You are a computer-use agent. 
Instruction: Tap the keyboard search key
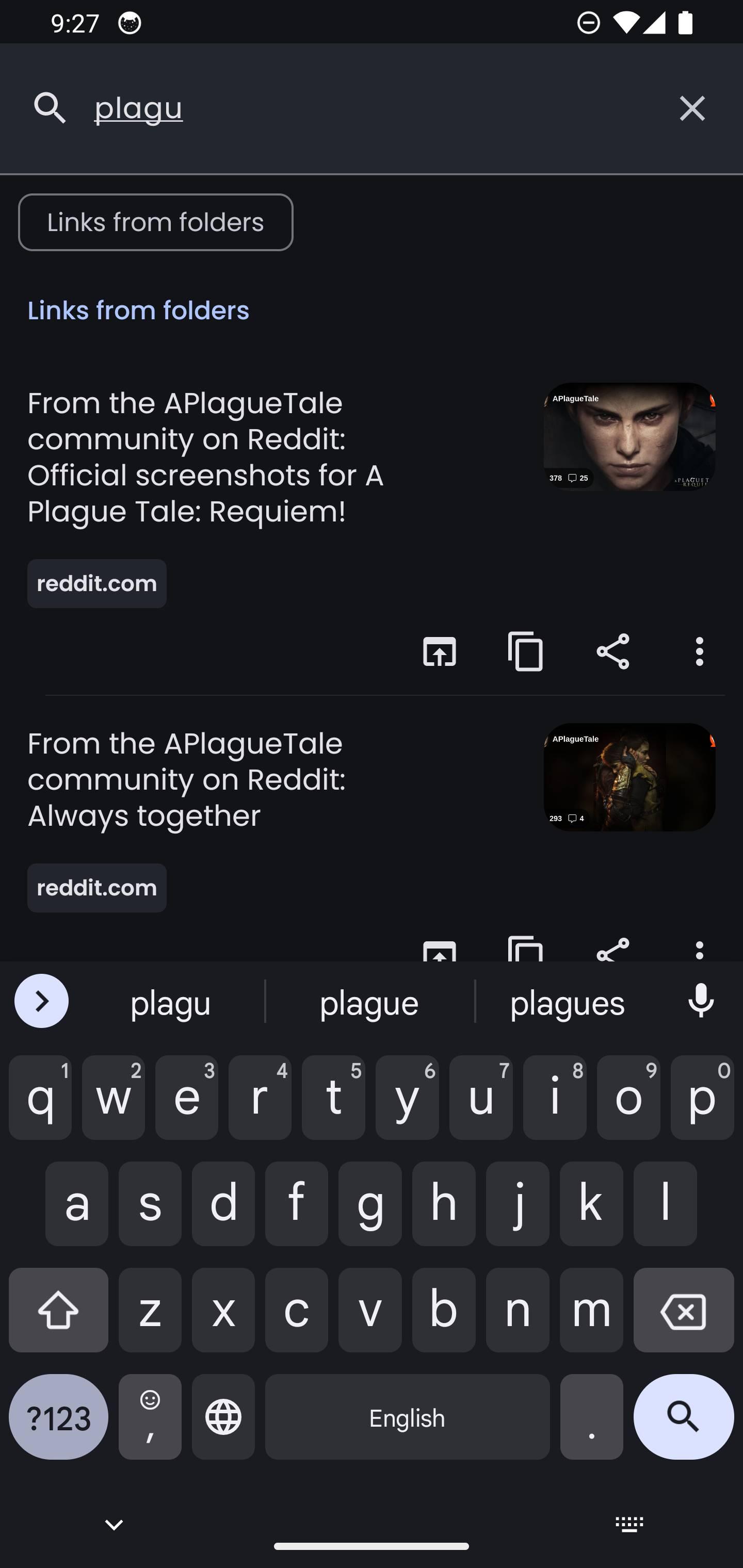[x=683, y=1416]
